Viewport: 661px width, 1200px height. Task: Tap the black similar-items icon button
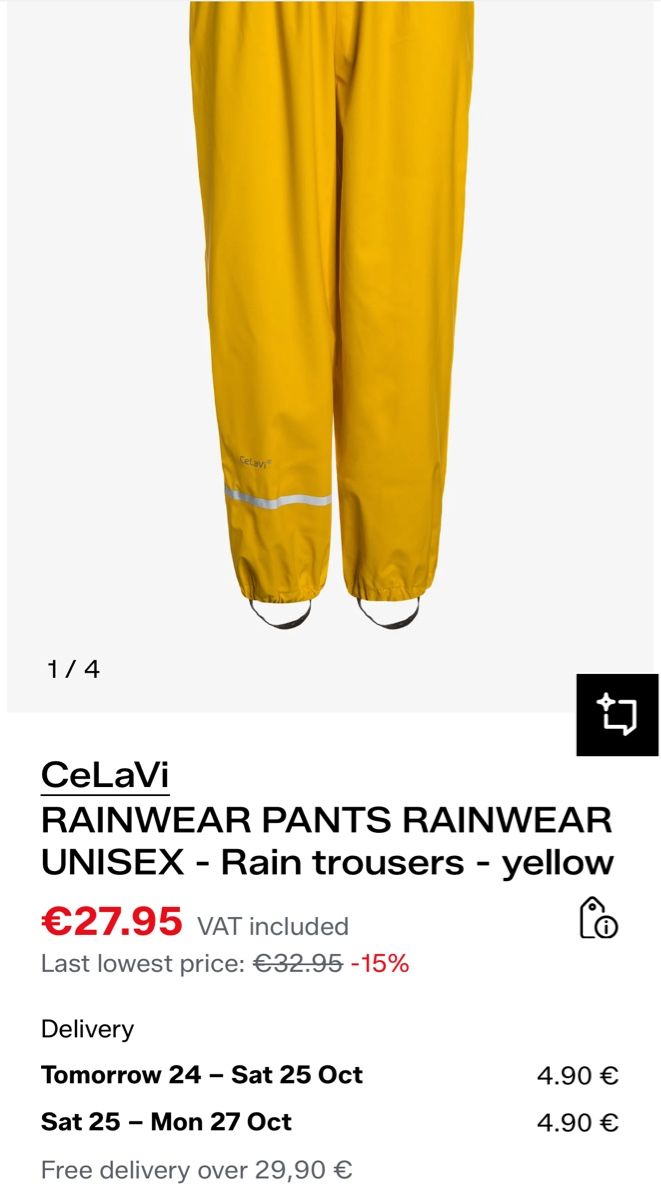tap(617, 715)
